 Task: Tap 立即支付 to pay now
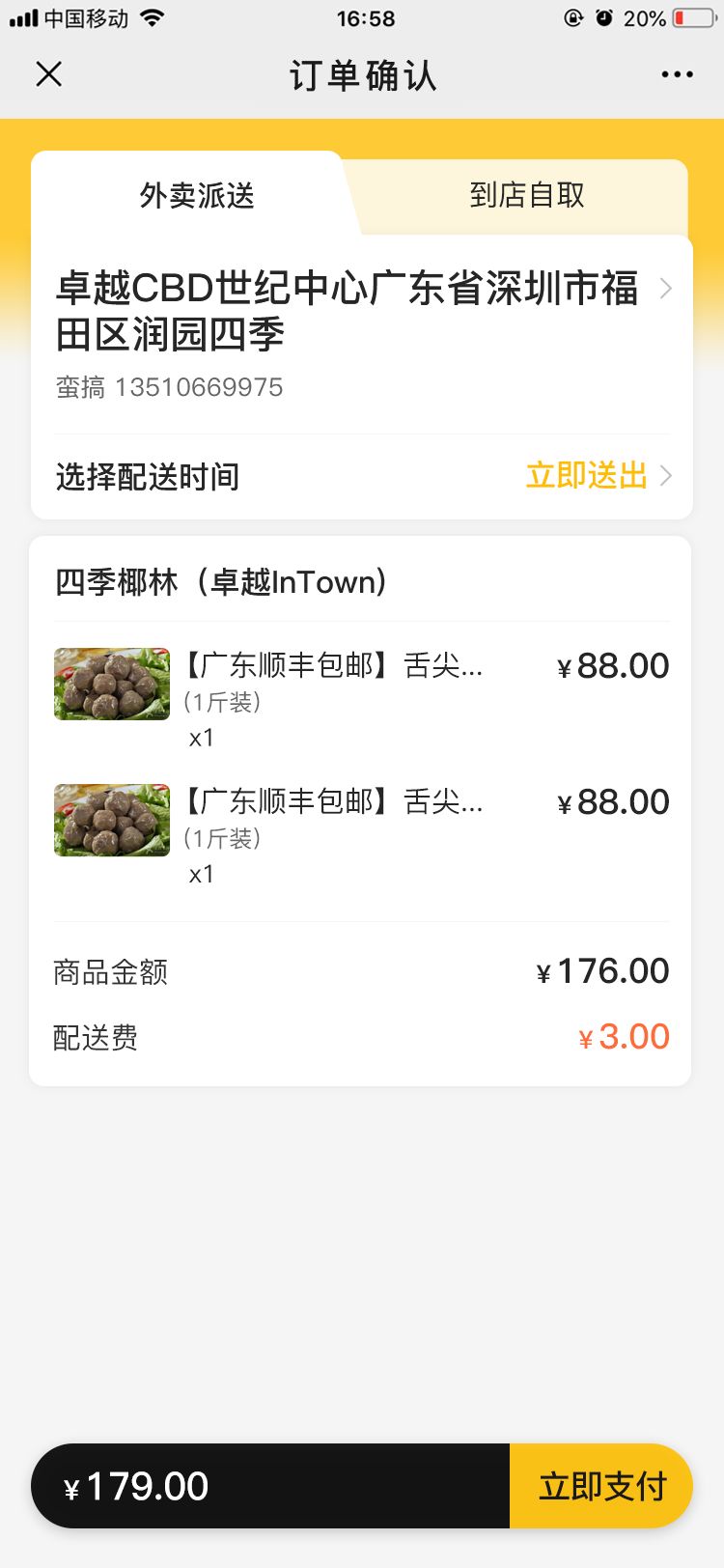pos(601,1486)
